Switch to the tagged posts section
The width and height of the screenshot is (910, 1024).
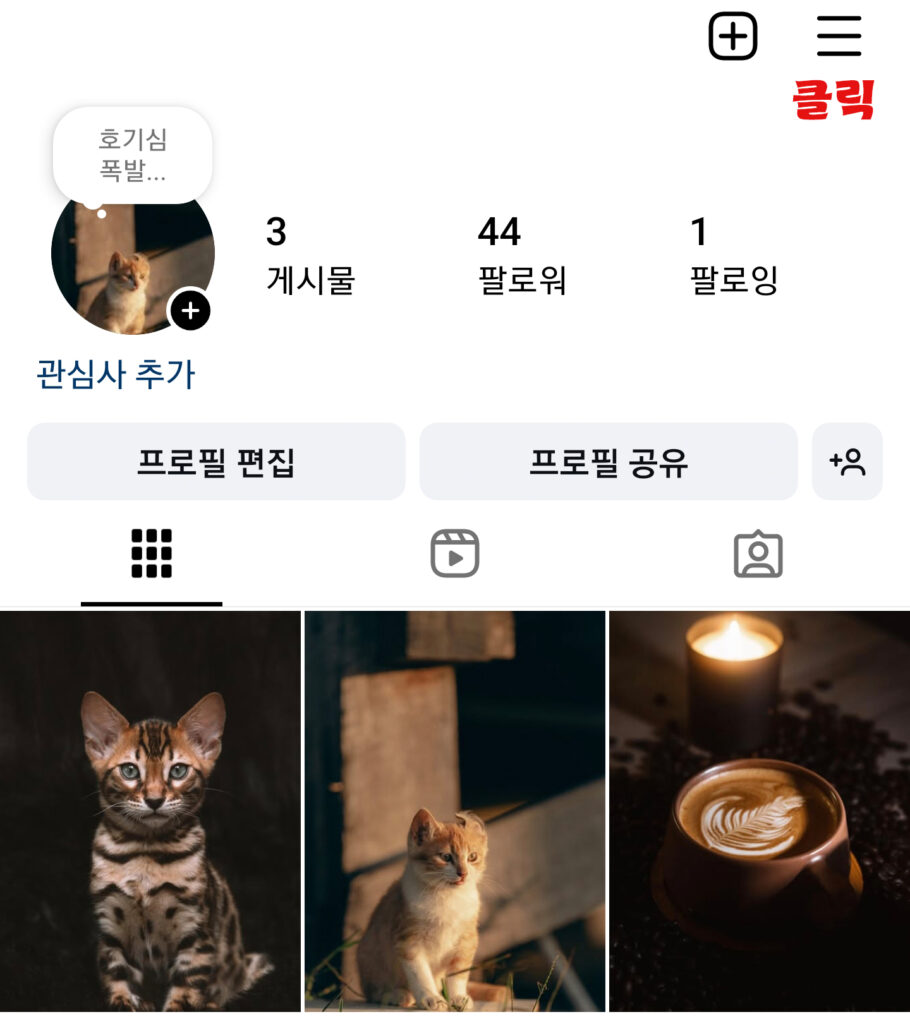click(760, 551)
